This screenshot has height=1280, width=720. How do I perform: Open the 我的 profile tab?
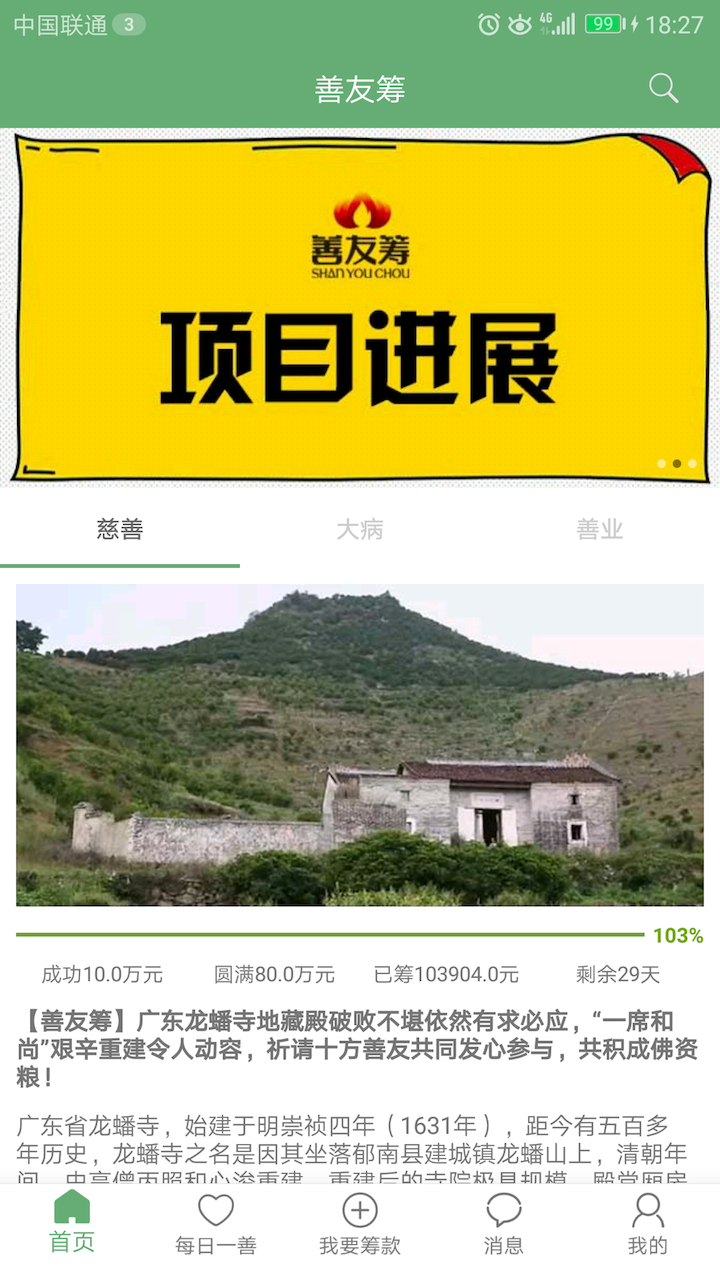click(648, 1224)
